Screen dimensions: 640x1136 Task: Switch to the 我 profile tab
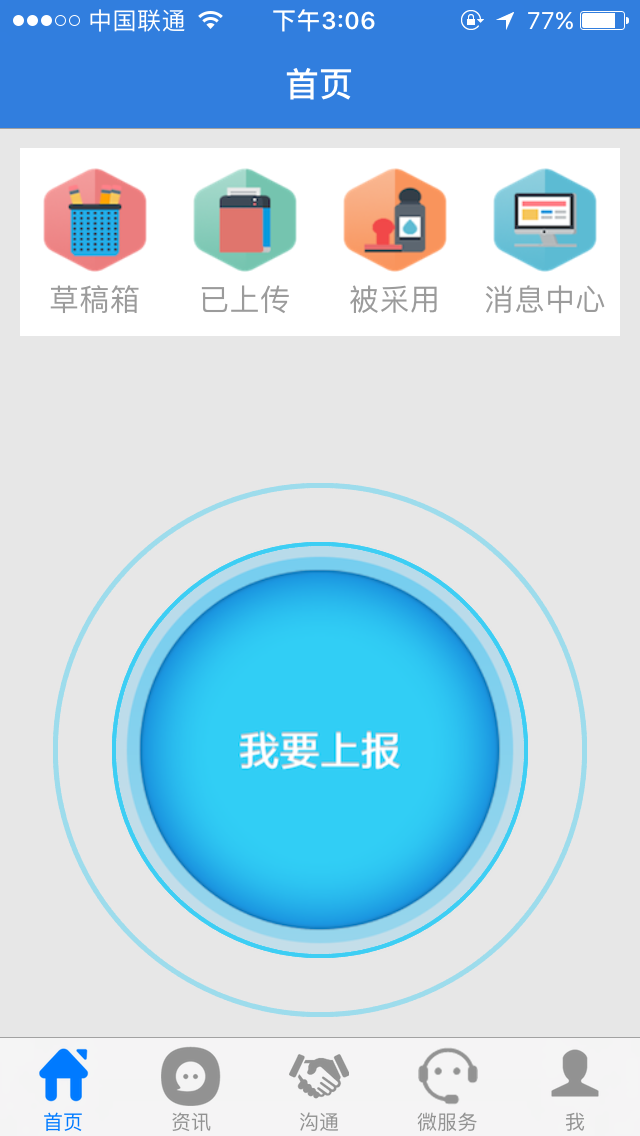(x=575, y=1088)
